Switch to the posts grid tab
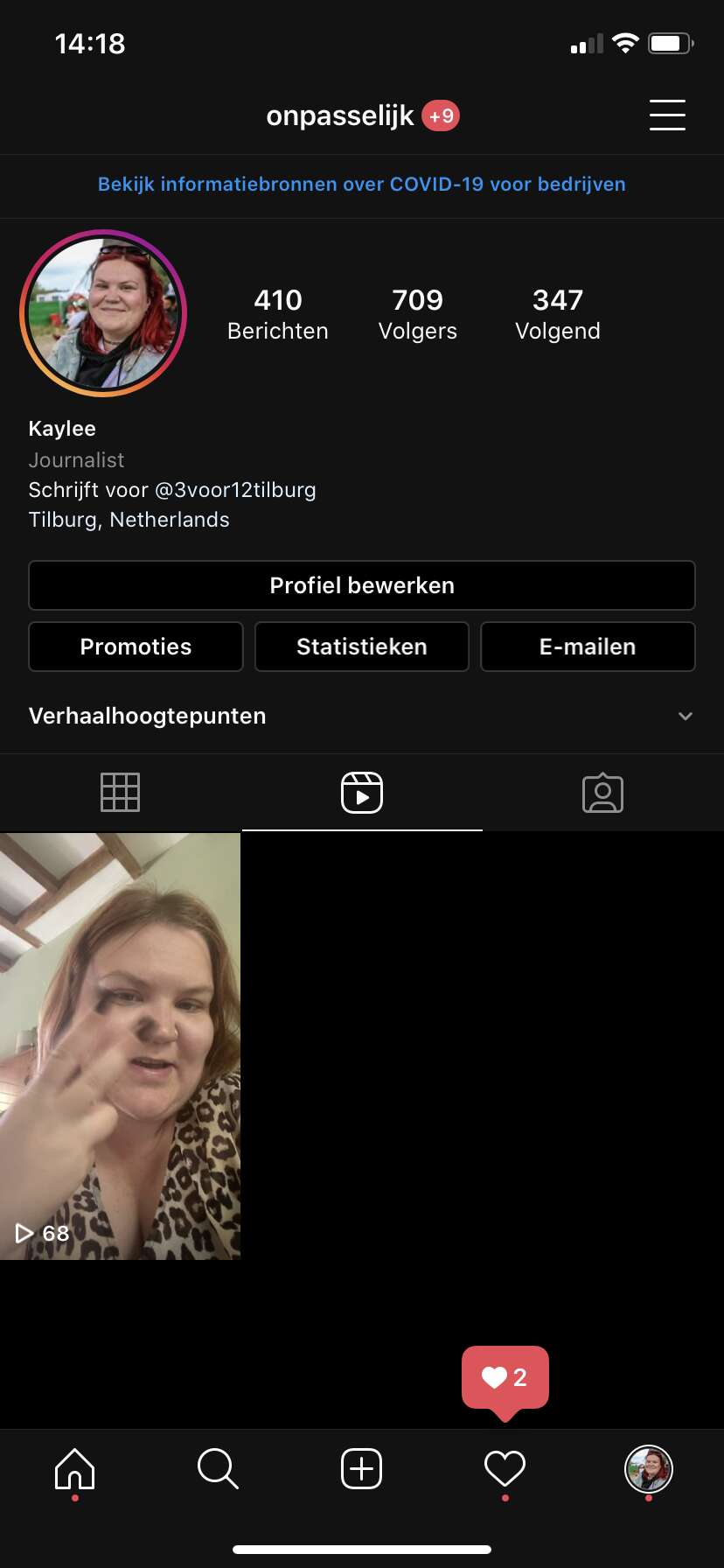Image resolution: width=724 pixels, height=1568 pixels. pyautogui.click(x=121, y=793)
